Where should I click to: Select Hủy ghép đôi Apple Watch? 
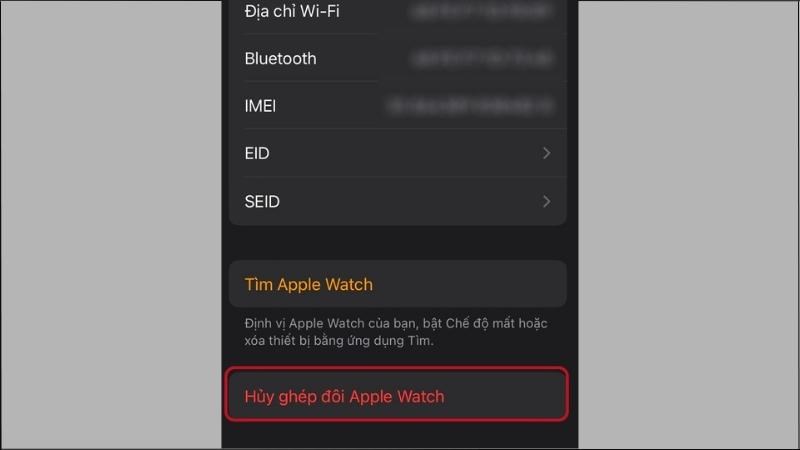(x=397, y=396)
